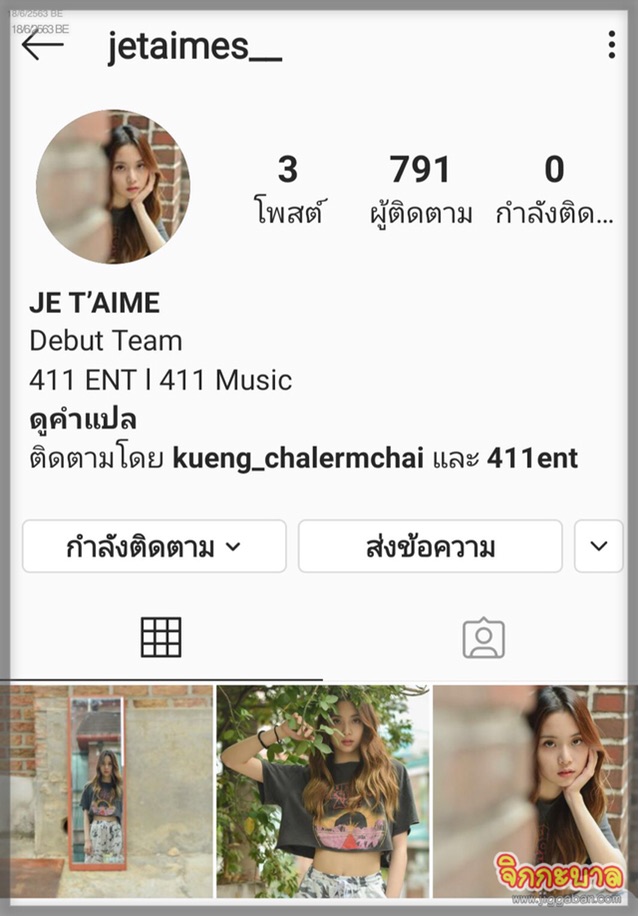Tap ส่งข้อความ to send a message
Viewport: 638px width, 916px height.
(x=430, y=547)
